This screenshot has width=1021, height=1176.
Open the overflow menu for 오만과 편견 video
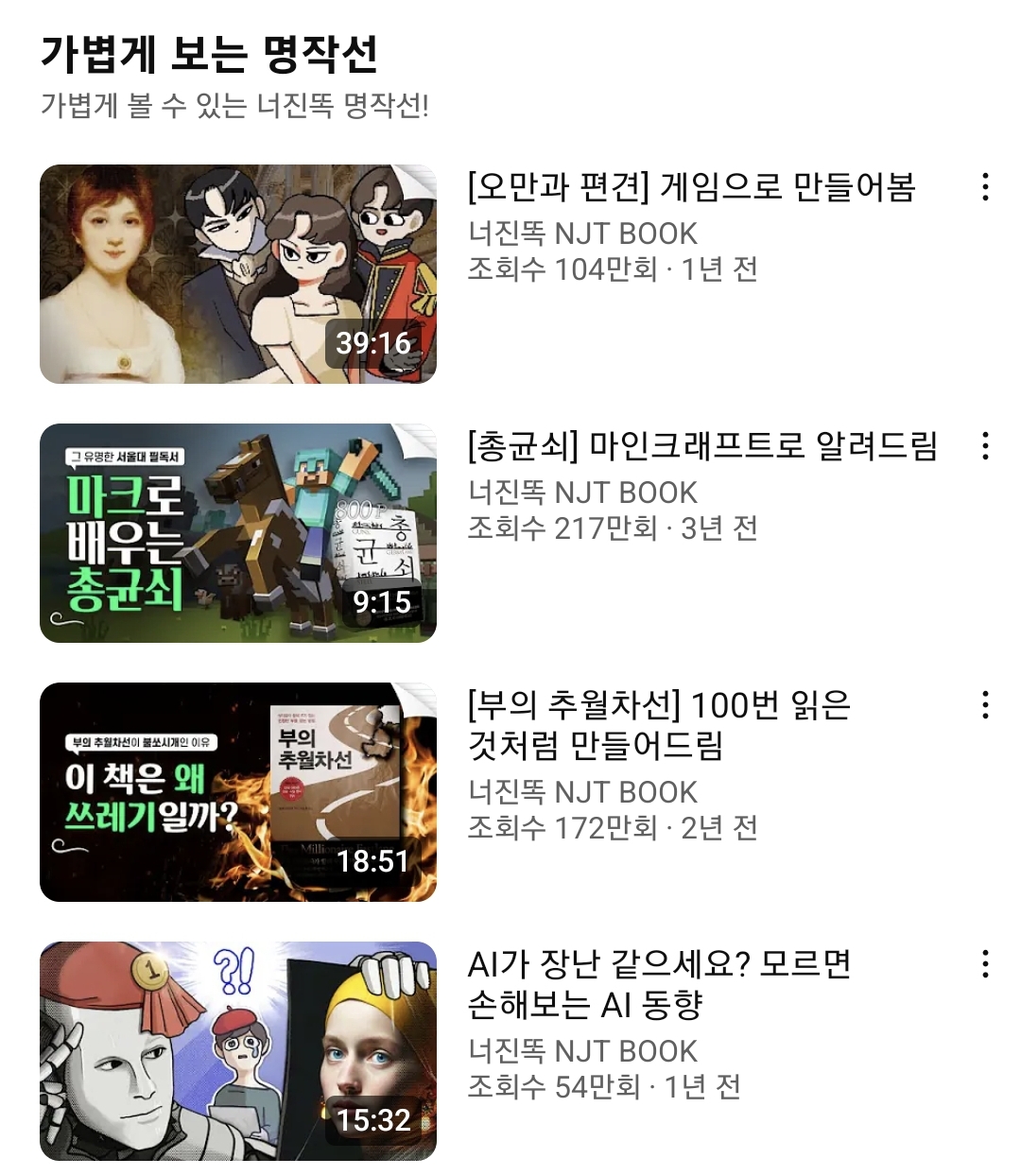(985, 187)
